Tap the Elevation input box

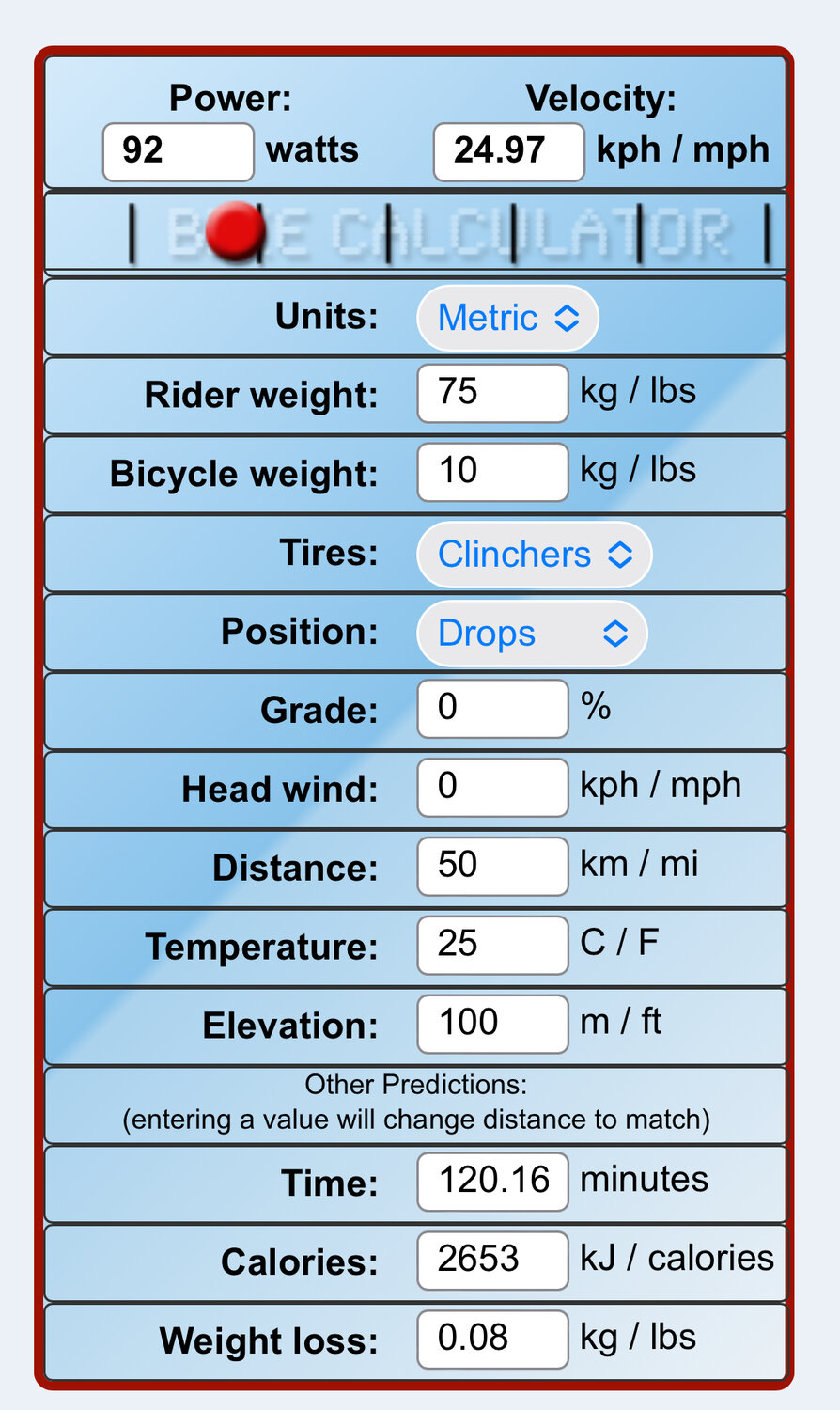point(492,1024)
